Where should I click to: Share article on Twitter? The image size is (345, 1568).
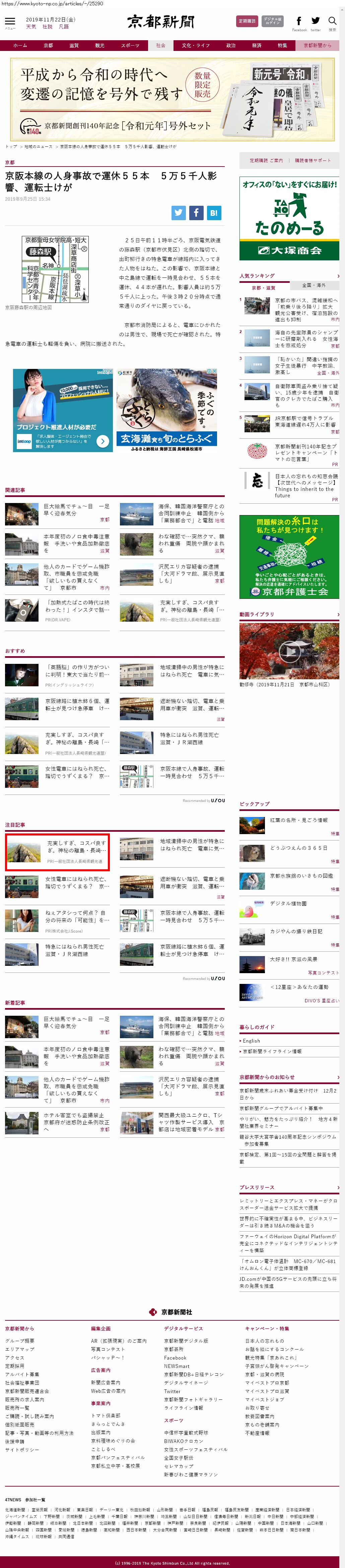[178, 212]
